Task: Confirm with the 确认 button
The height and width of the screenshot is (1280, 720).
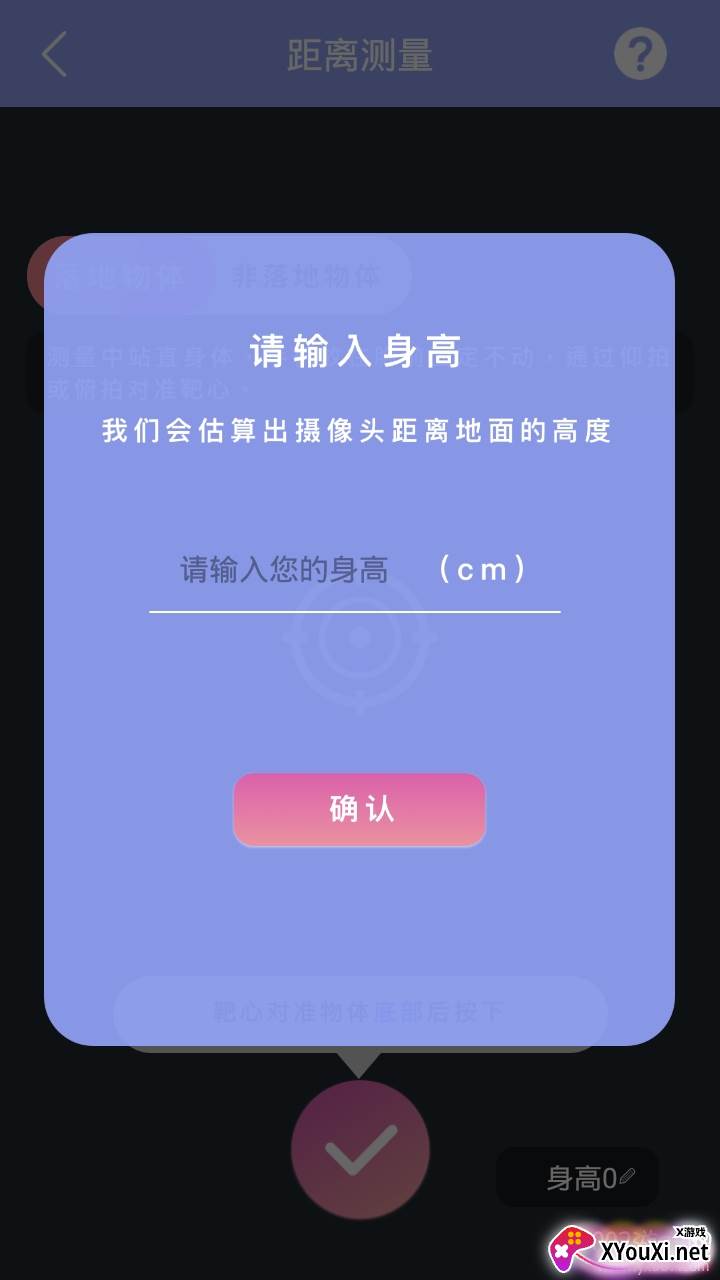Action: [359, 809]
